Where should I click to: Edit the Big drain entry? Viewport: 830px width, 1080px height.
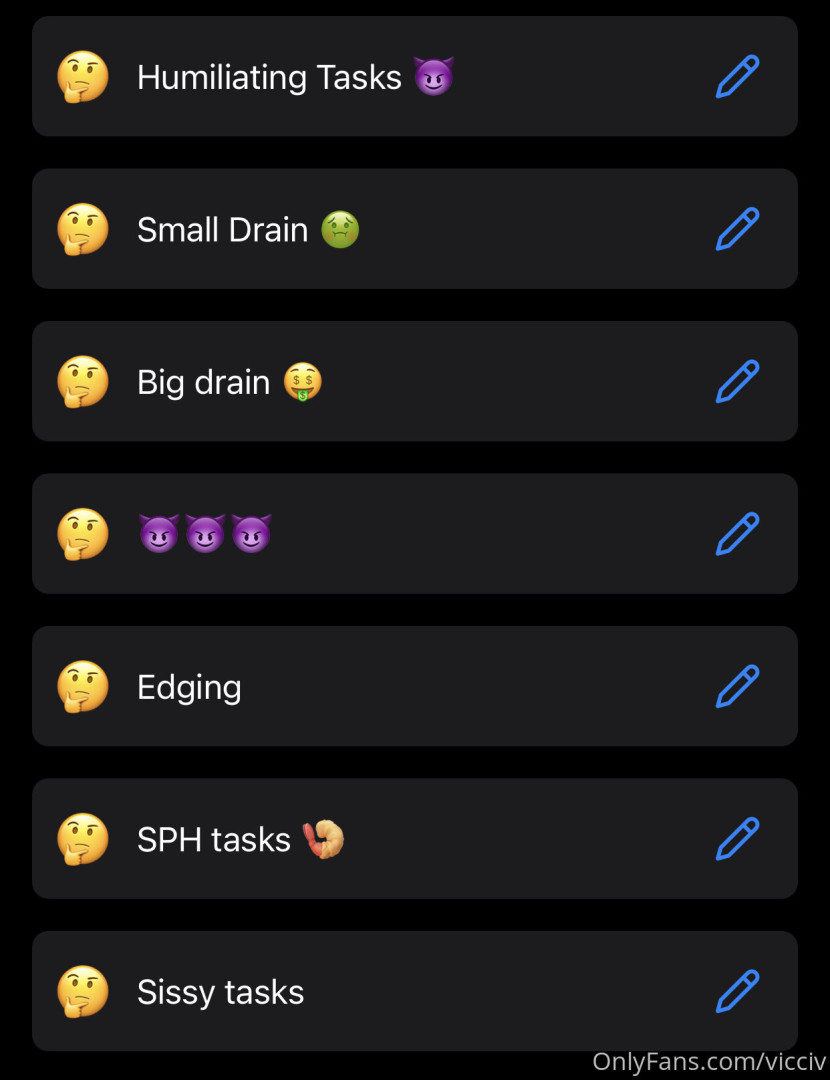[738, 382]
